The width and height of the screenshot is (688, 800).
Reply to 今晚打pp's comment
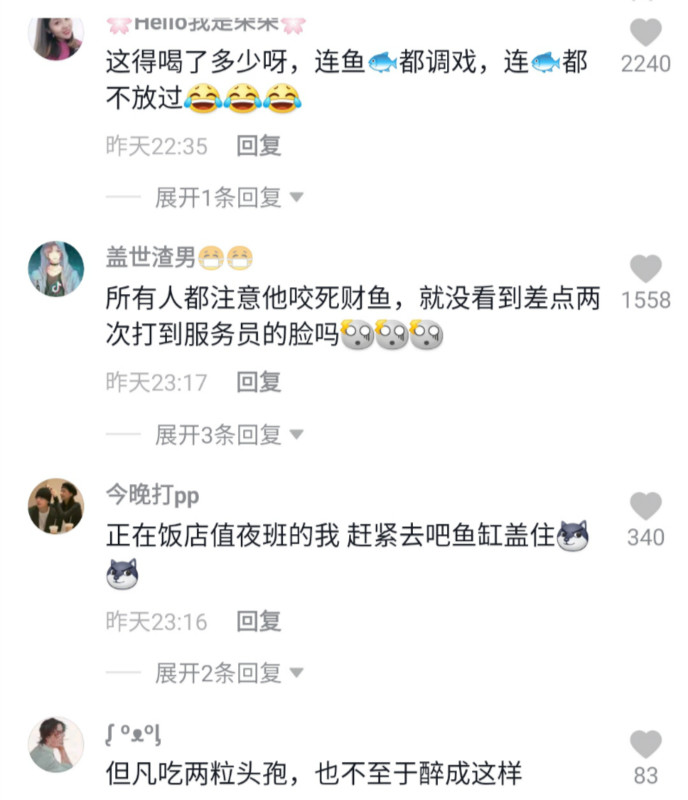click(259, 621)
